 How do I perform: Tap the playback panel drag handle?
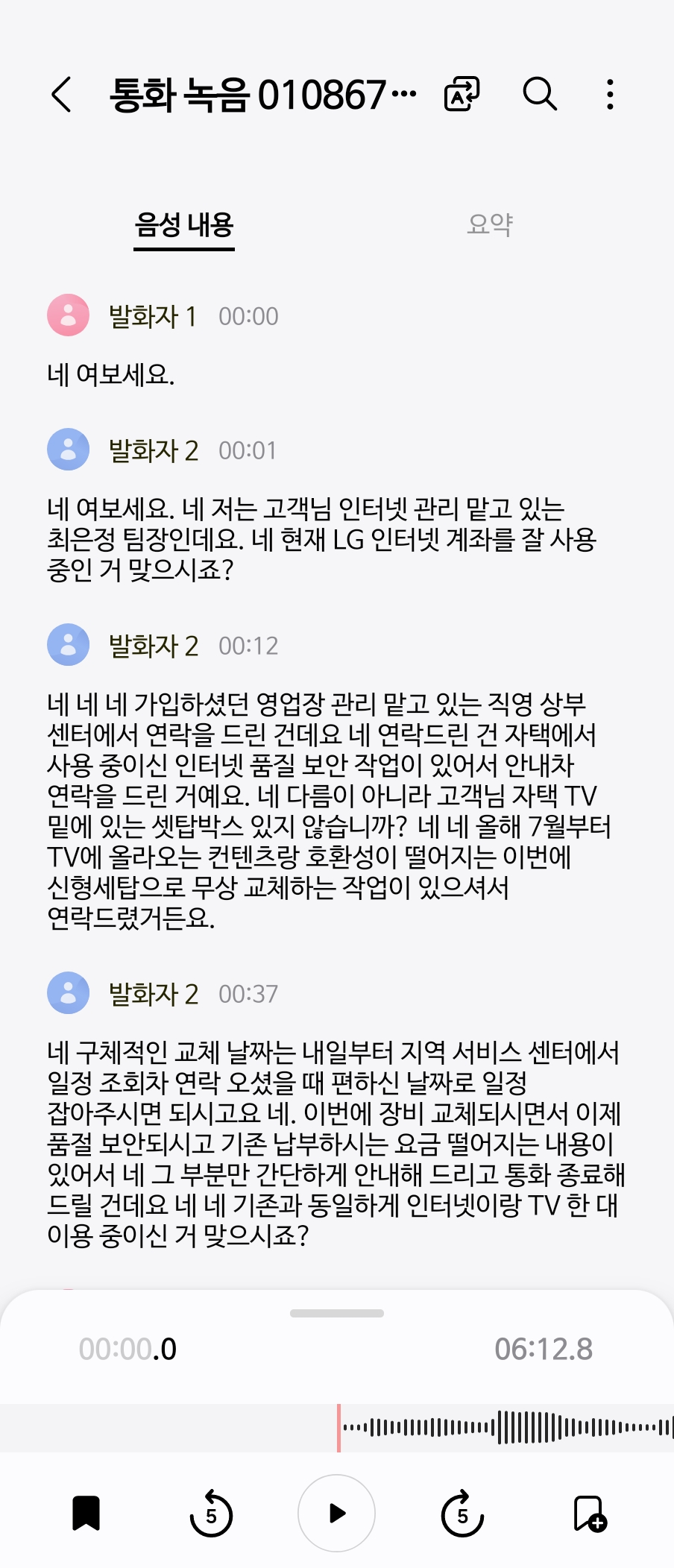[337, 1313]
